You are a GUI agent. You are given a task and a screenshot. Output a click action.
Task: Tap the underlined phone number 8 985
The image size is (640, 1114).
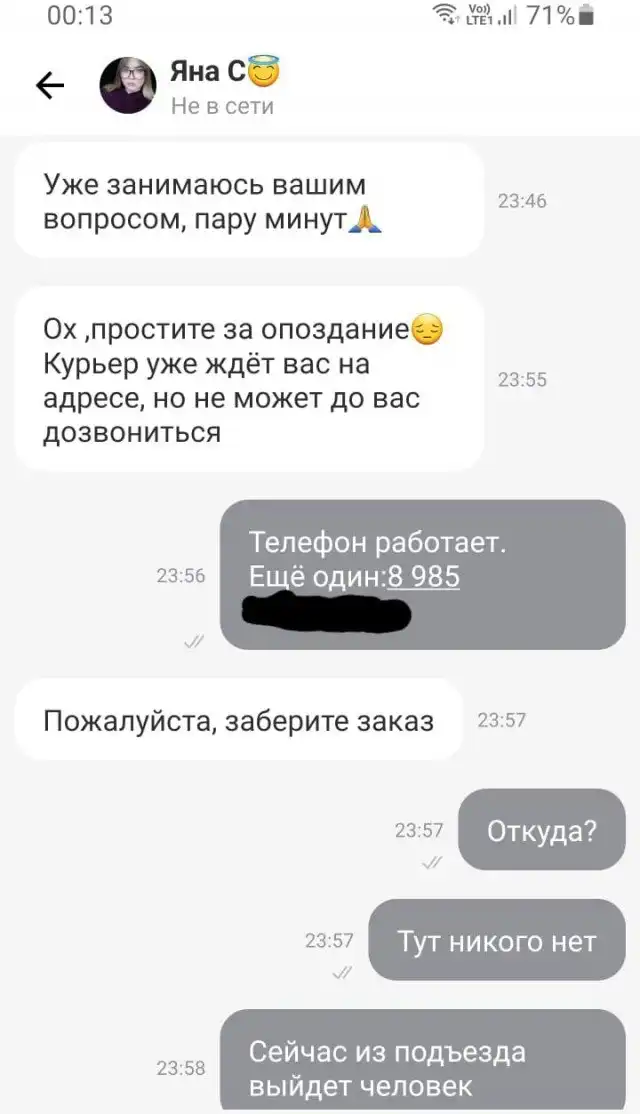click(x=423, y=577)
